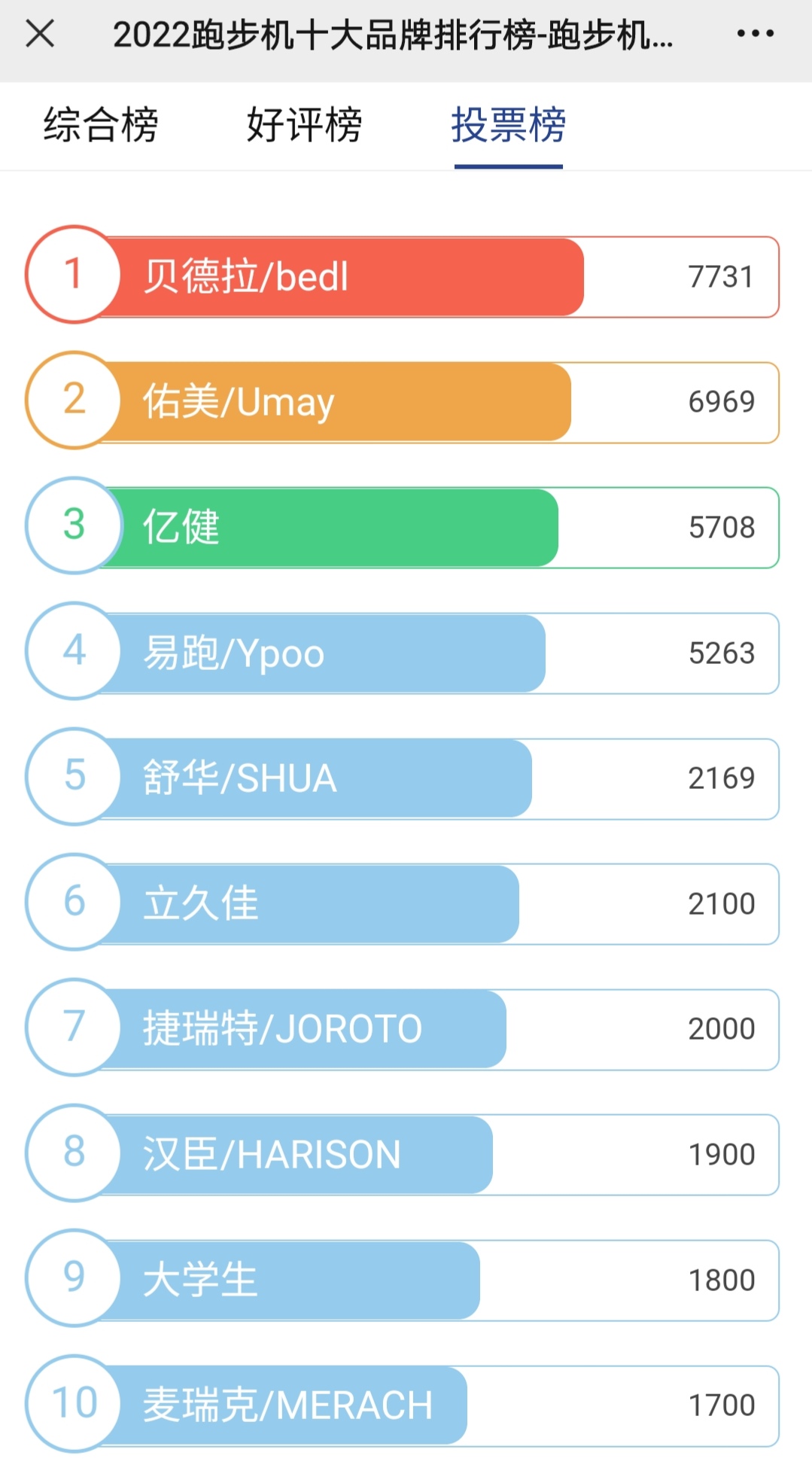The width and height of the screenshot is (812, 1477).
Task: Open the 亿健 ranking row
Action: tap(403, 527)
